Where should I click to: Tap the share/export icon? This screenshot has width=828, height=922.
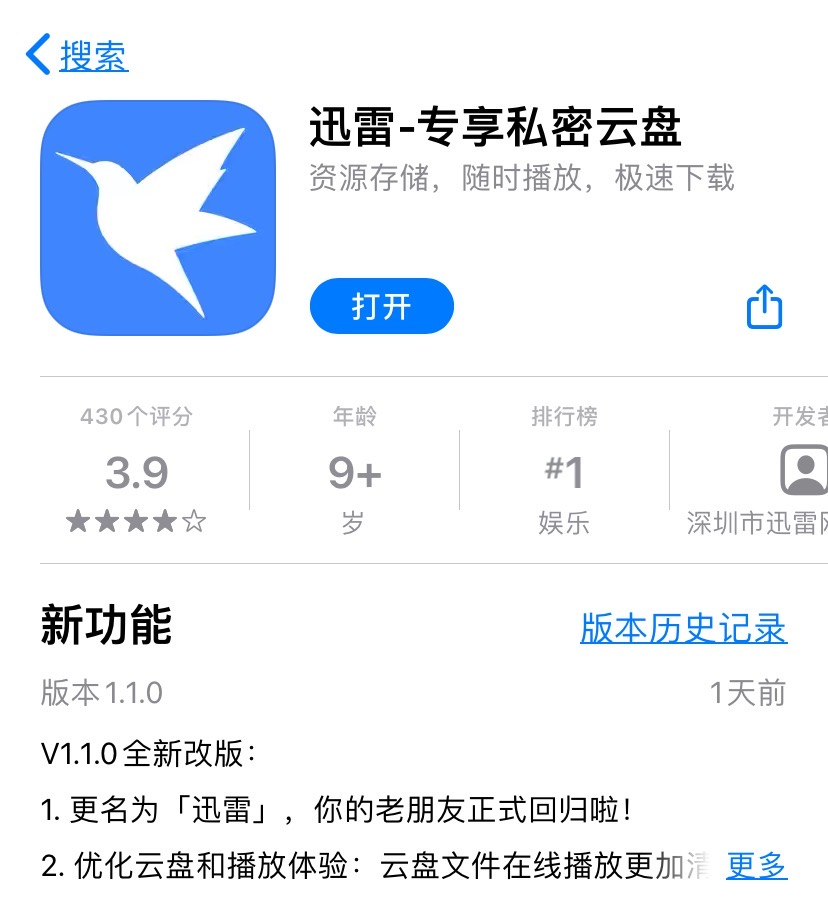pos(764,307)
